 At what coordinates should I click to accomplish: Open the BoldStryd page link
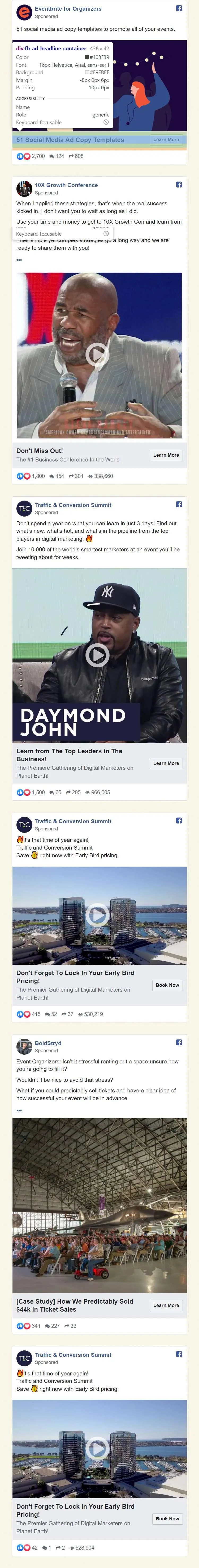48,1043
